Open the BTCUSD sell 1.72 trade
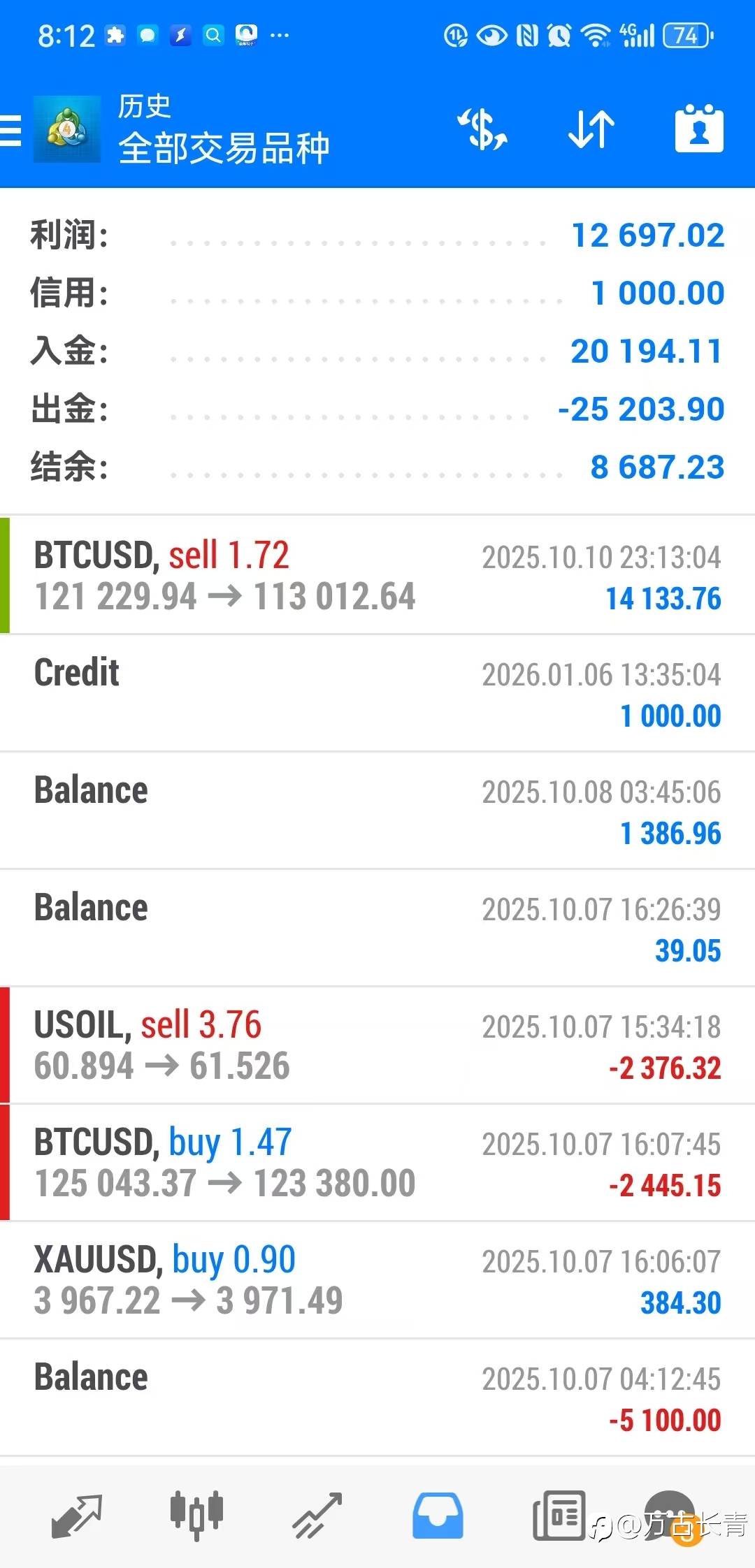The image size is (755, 1568). point(377,575)
